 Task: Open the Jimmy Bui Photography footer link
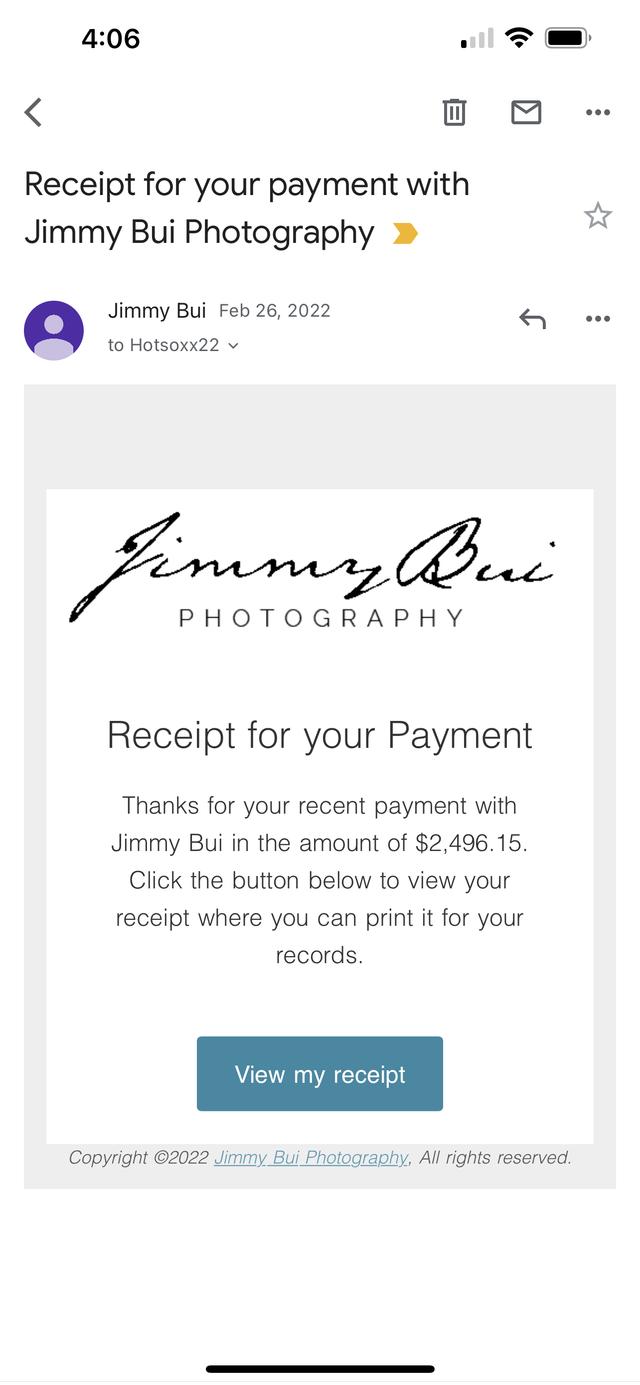(311, 1158)
